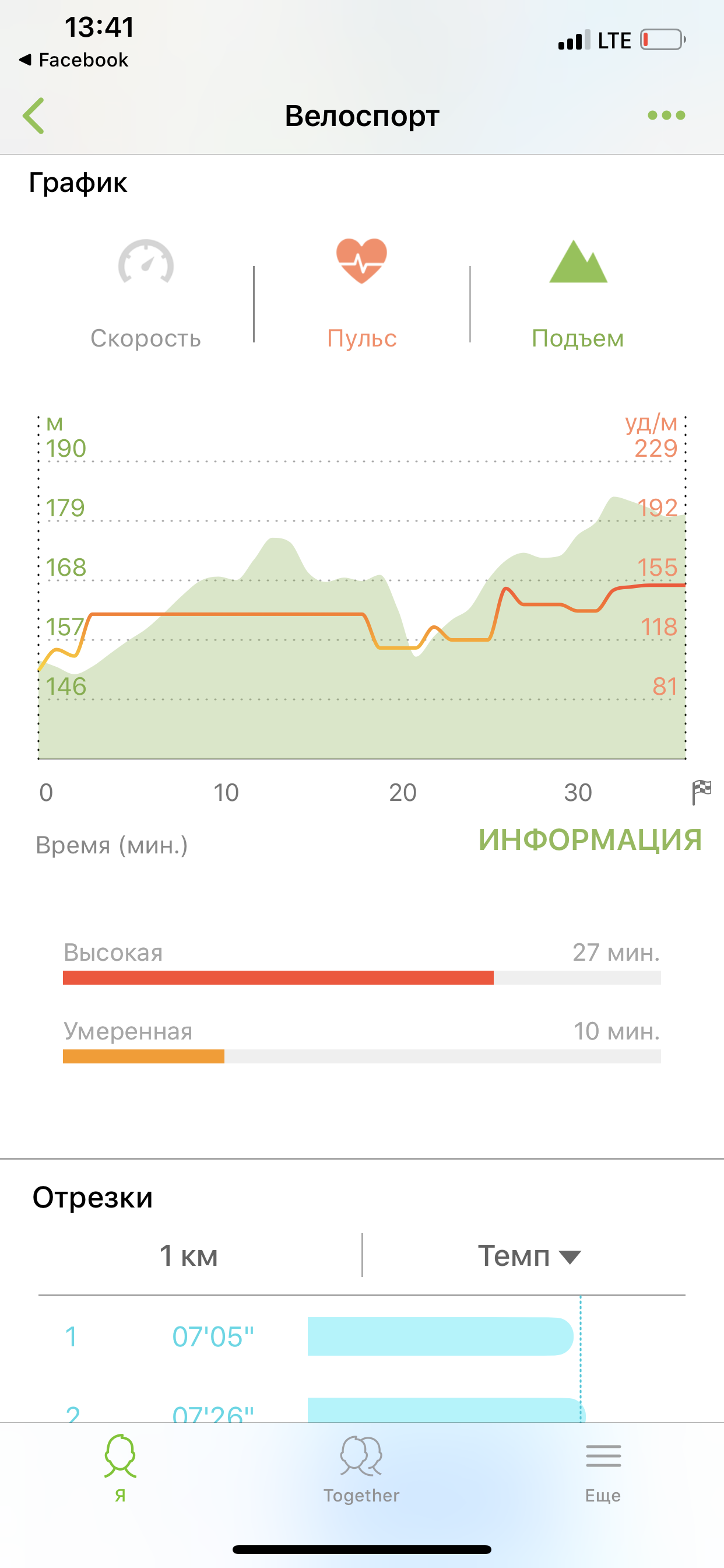Screen dimensions: 724x1568
Task: Open the Еще tab
Action: tap(603, 1468)
